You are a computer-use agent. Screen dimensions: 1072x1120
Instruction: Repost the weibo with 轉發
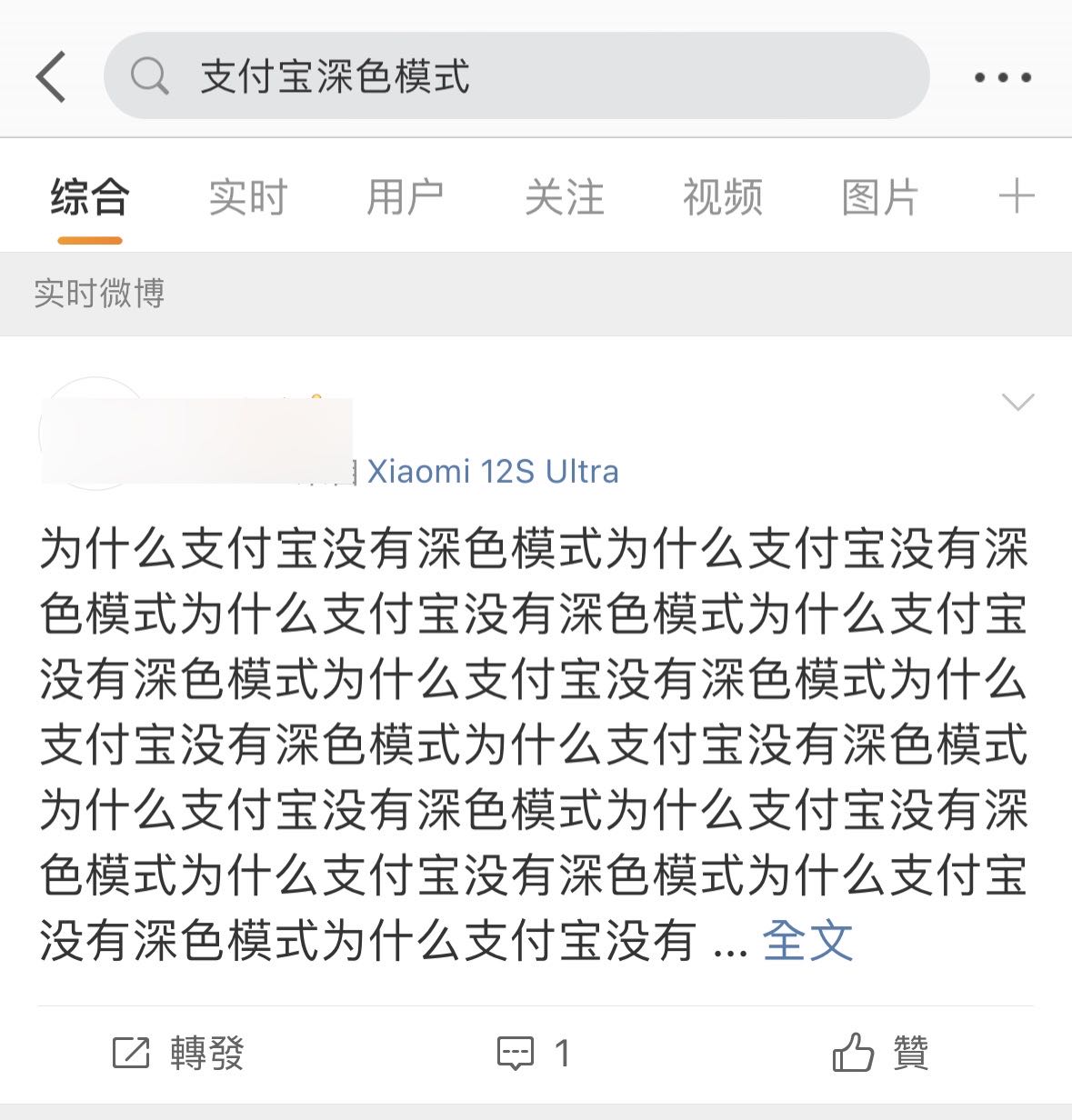178,1054
